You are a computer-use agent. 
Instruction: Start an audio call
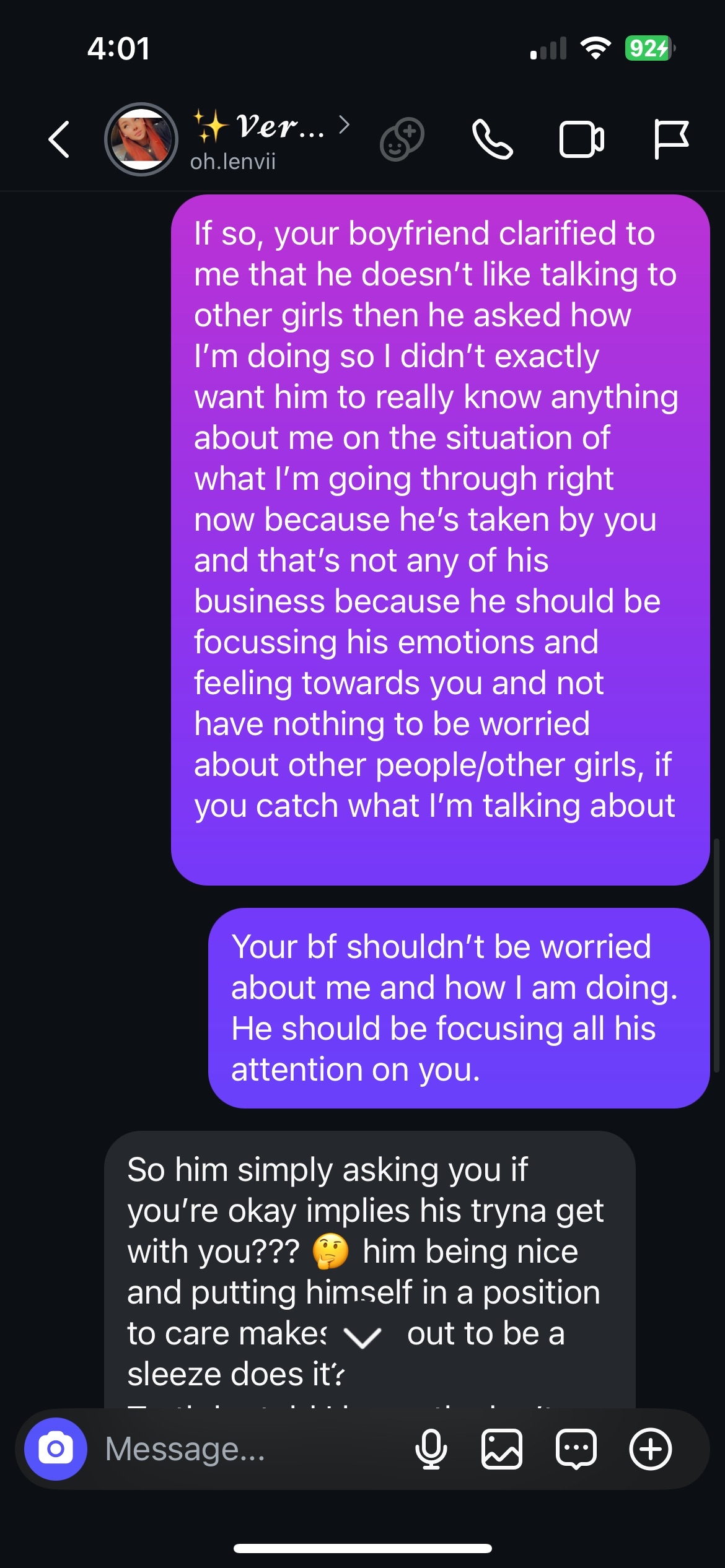(x=492, y=139)
